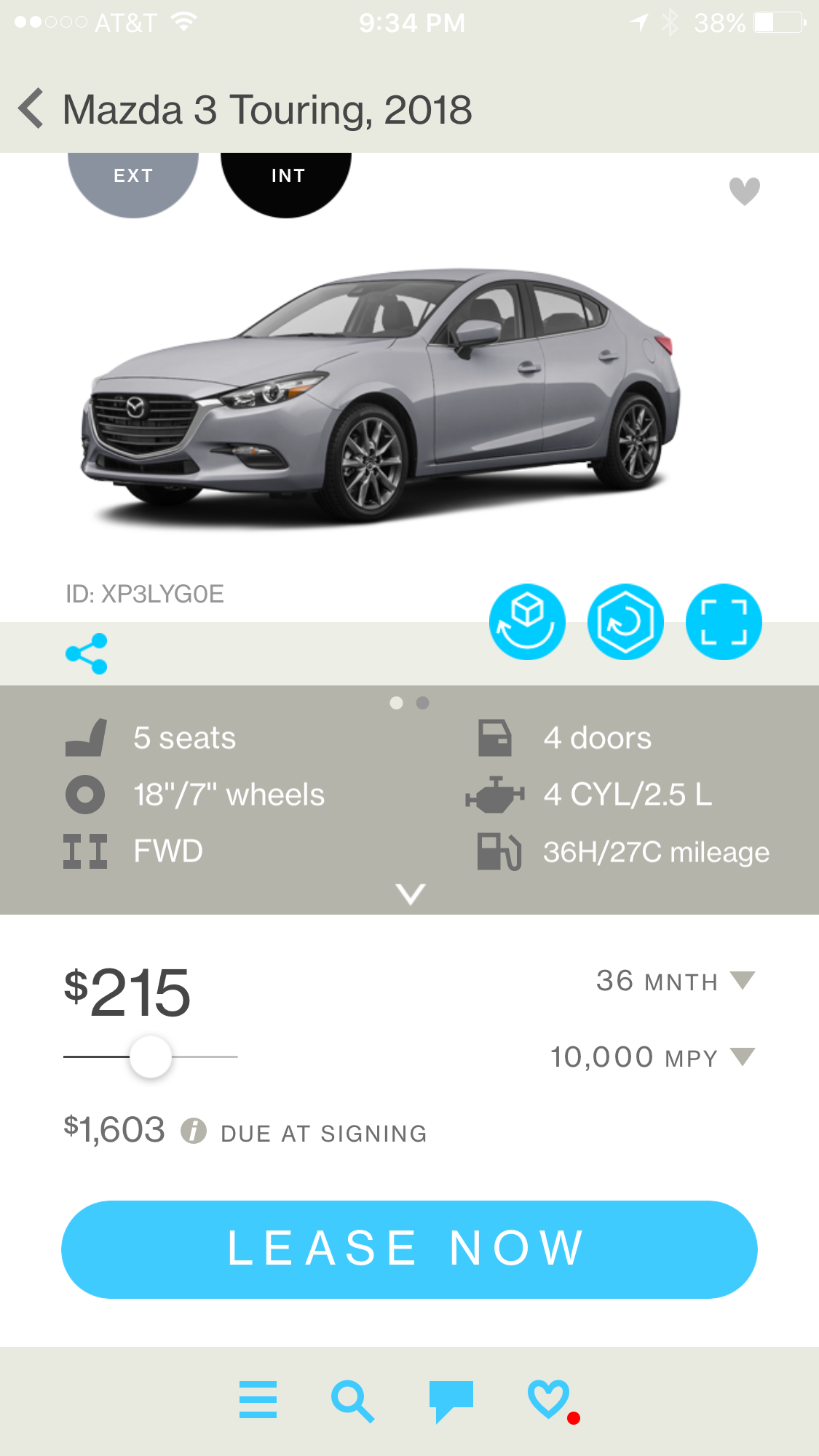Share this car listing
Viewport: 819px width, 1456px height.
click(x=87, y=653)
